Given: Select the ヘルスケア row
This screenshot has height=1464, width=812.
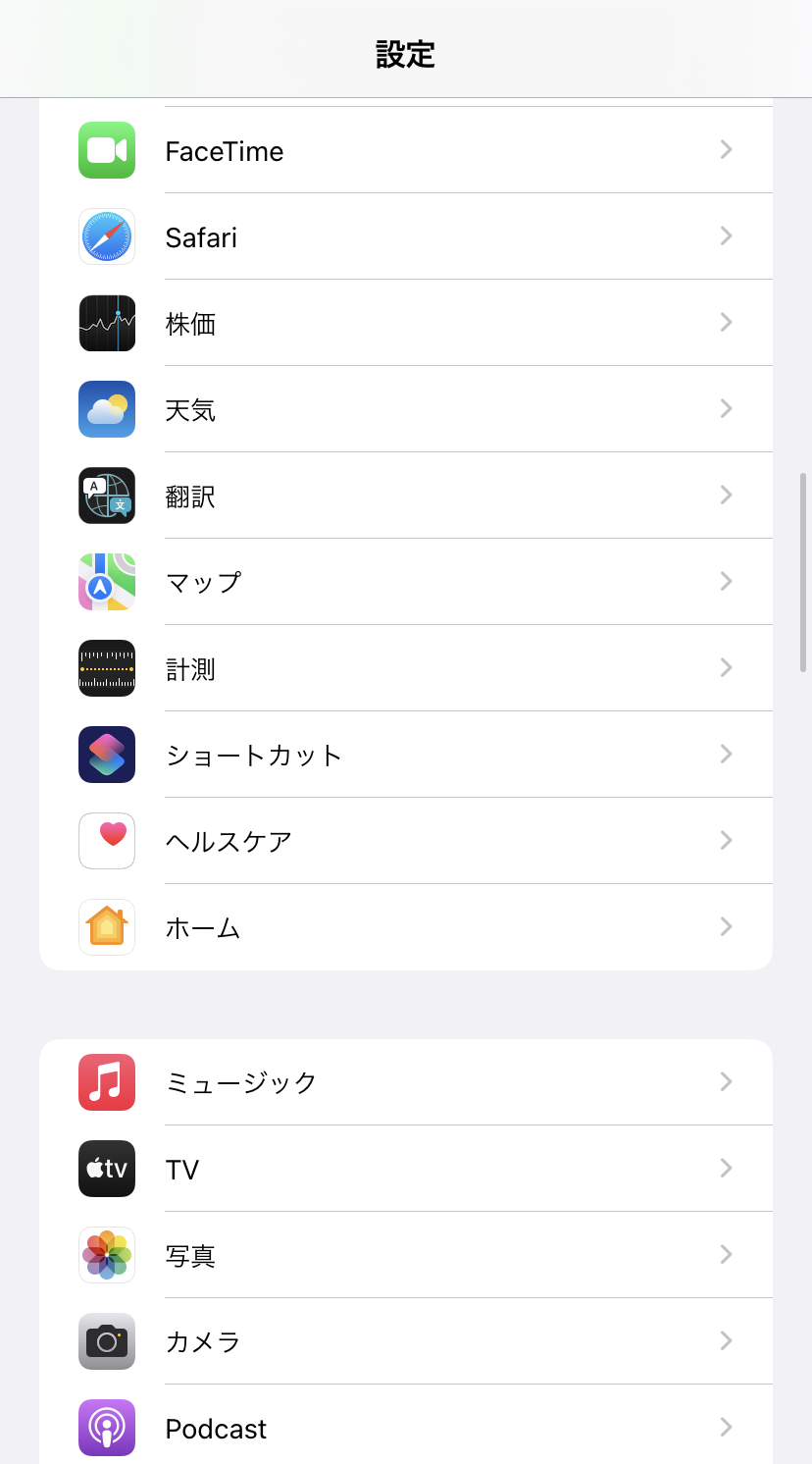Looking at the screenshot, I should [406, 841].
